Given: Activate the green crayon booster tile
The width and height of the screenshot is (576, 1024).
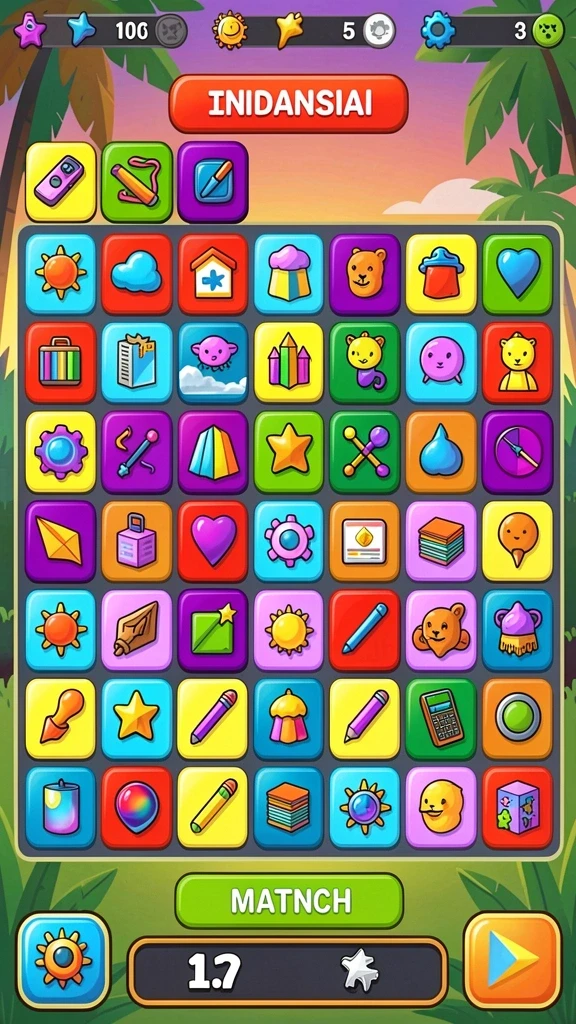Looking at the screenshot, I should pos(137,182).
